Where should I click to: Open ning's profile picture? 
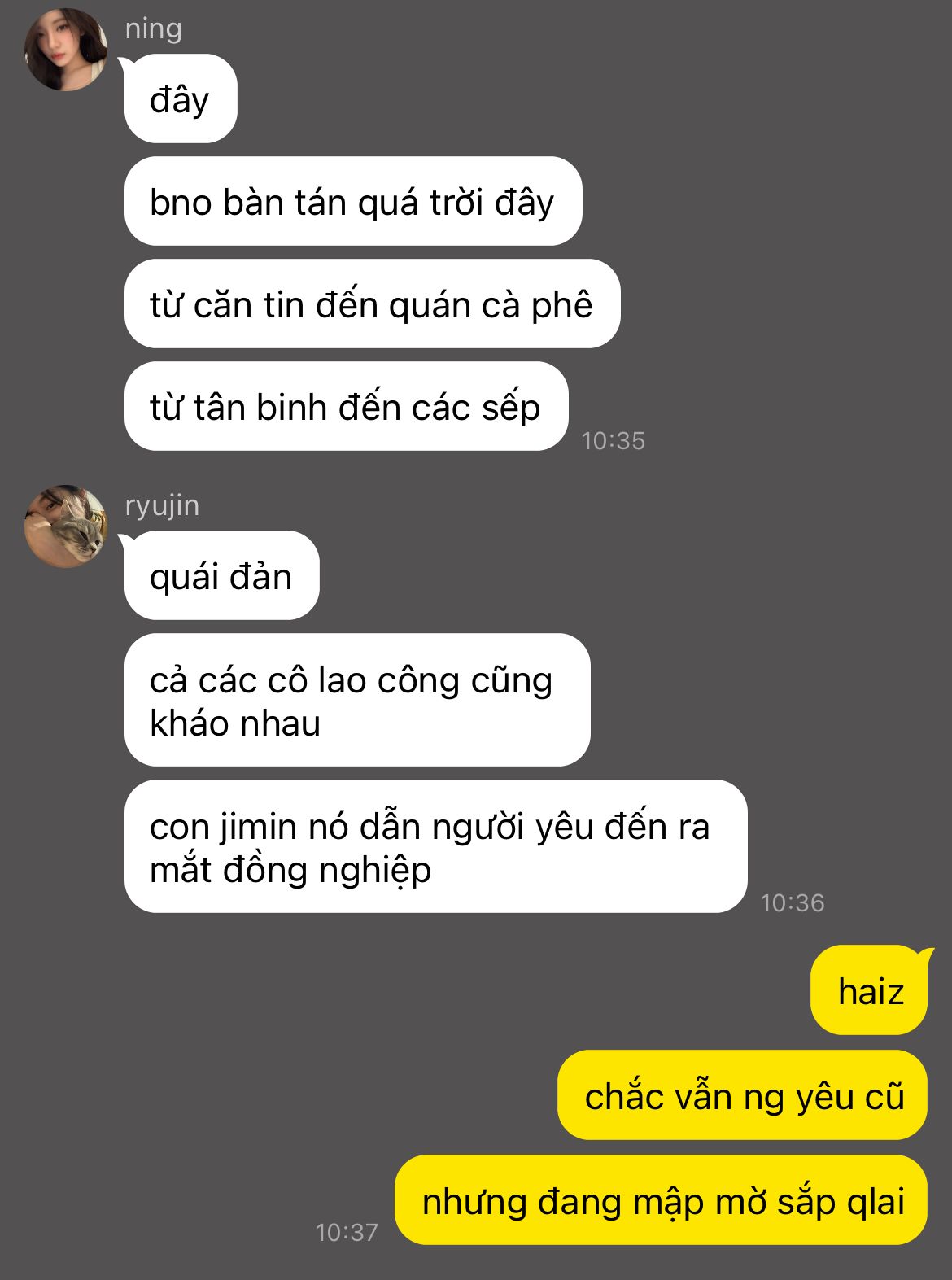[x=67, y=50]
